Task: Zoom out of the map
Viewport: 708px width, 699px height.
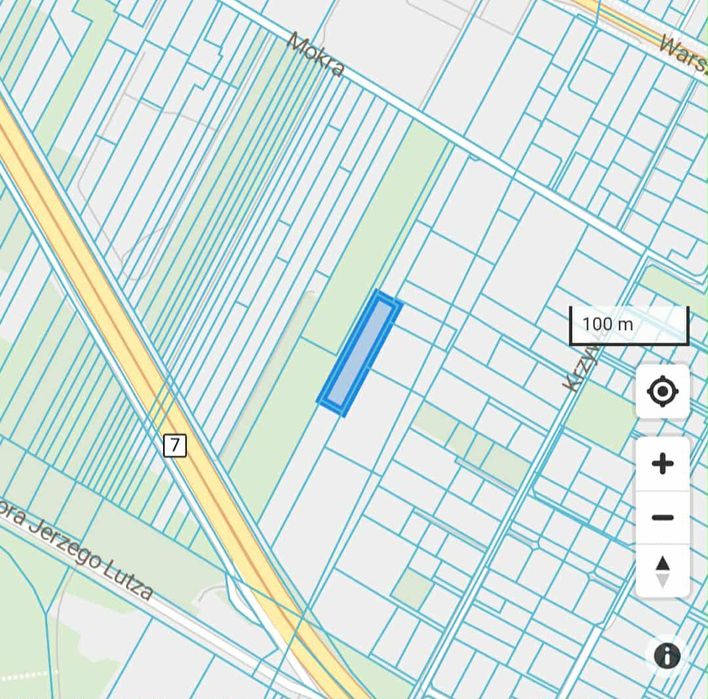Action: click(x=662, y=518)
